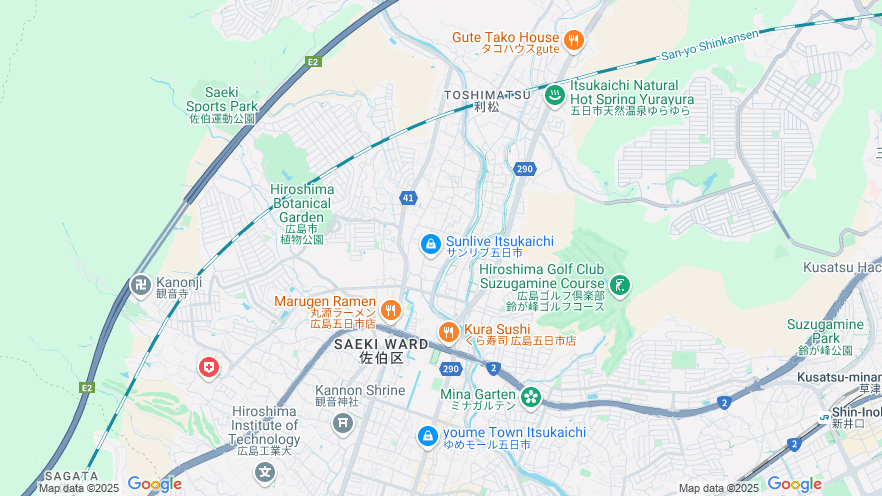882x496 pixels.
Task: Select the Saeki Sports Park label
Action: [222, 99]
